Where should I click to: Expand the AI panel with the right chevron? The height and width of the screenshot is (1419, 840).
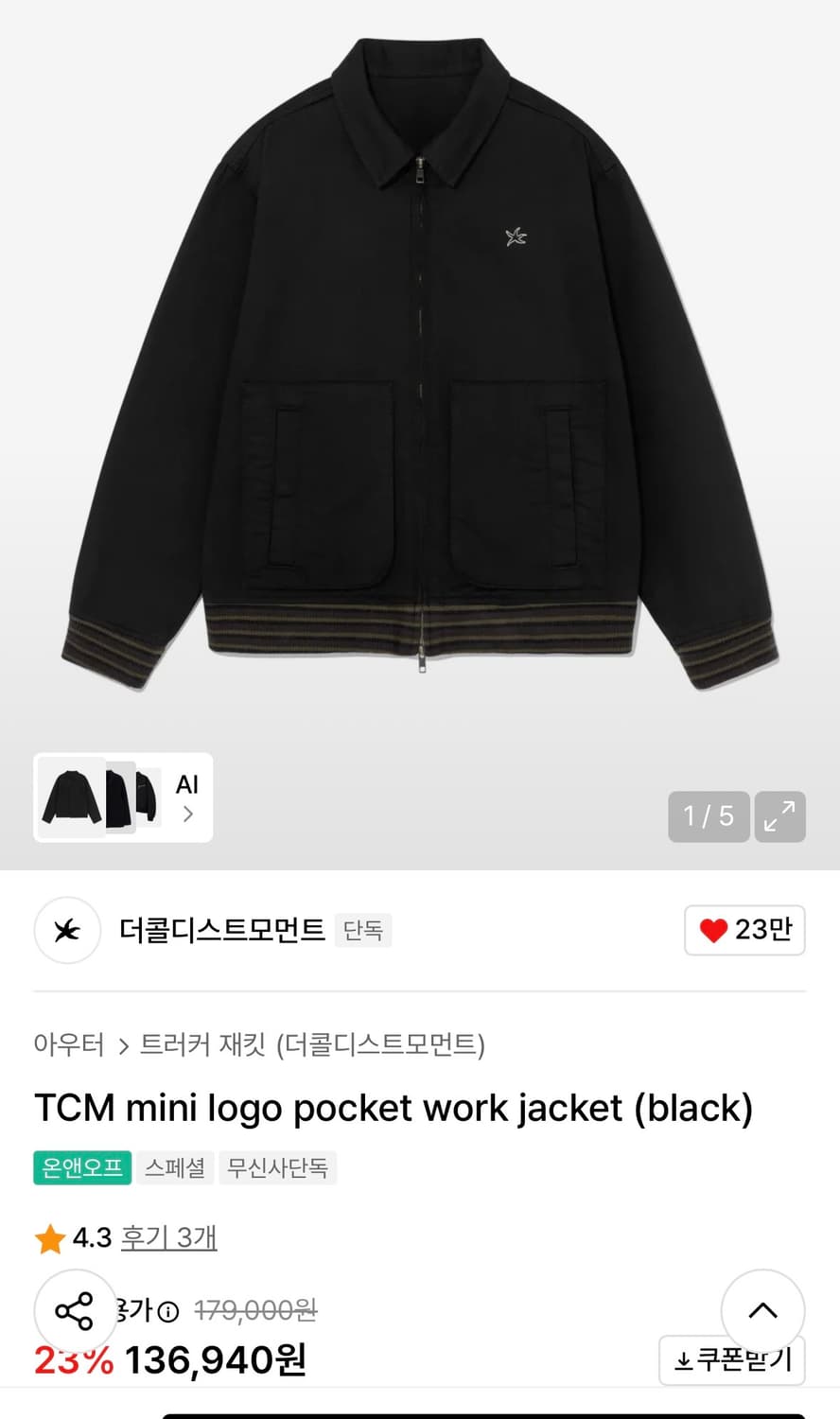coord(189,812)
